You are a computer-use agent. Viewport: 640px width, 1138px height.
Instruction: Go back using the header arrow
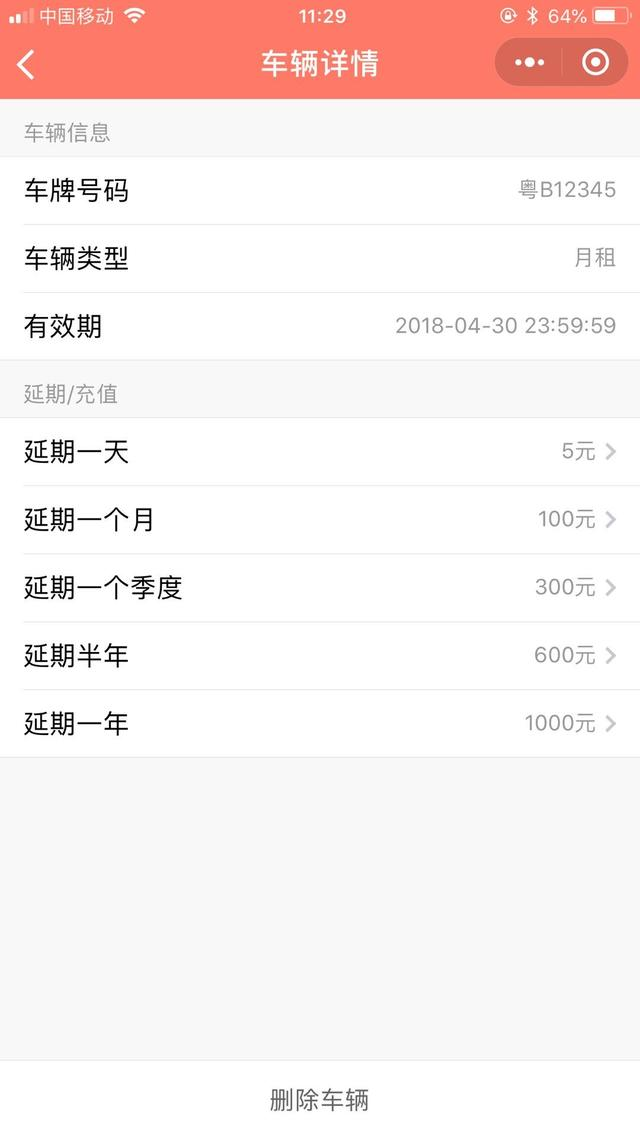click(27, 65)
